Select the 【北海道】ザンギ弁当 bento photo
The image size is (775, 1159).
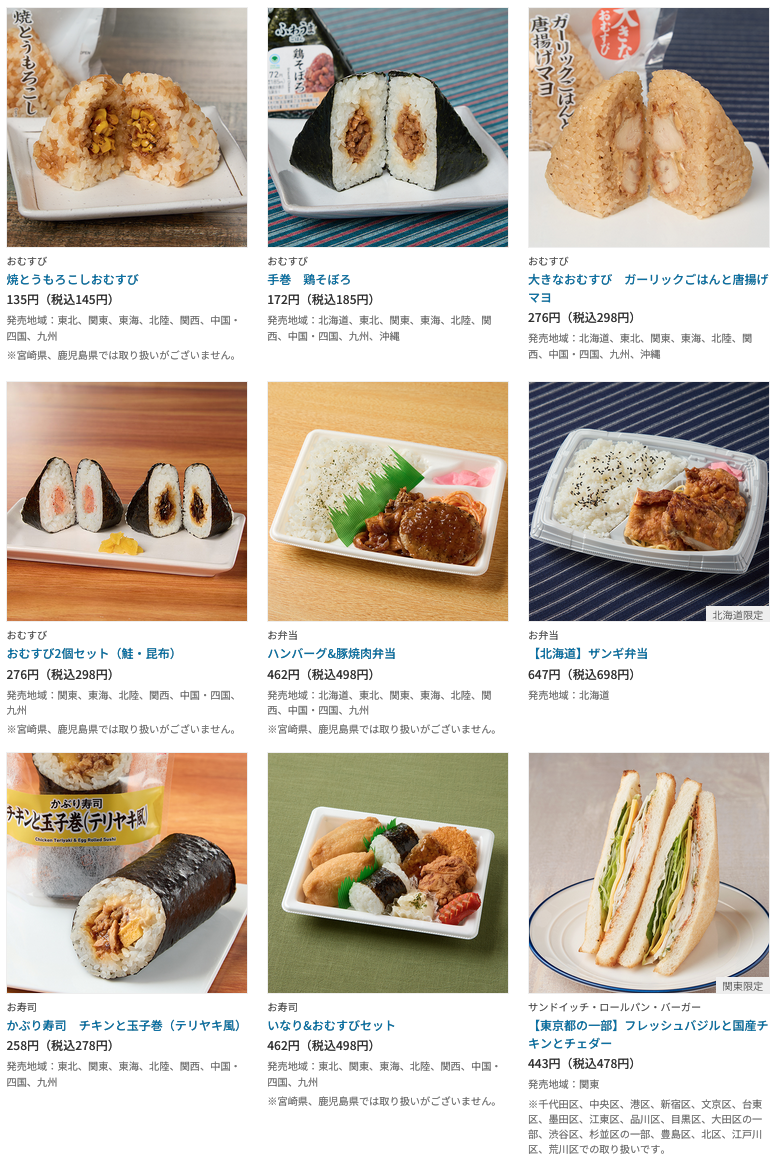648,501
